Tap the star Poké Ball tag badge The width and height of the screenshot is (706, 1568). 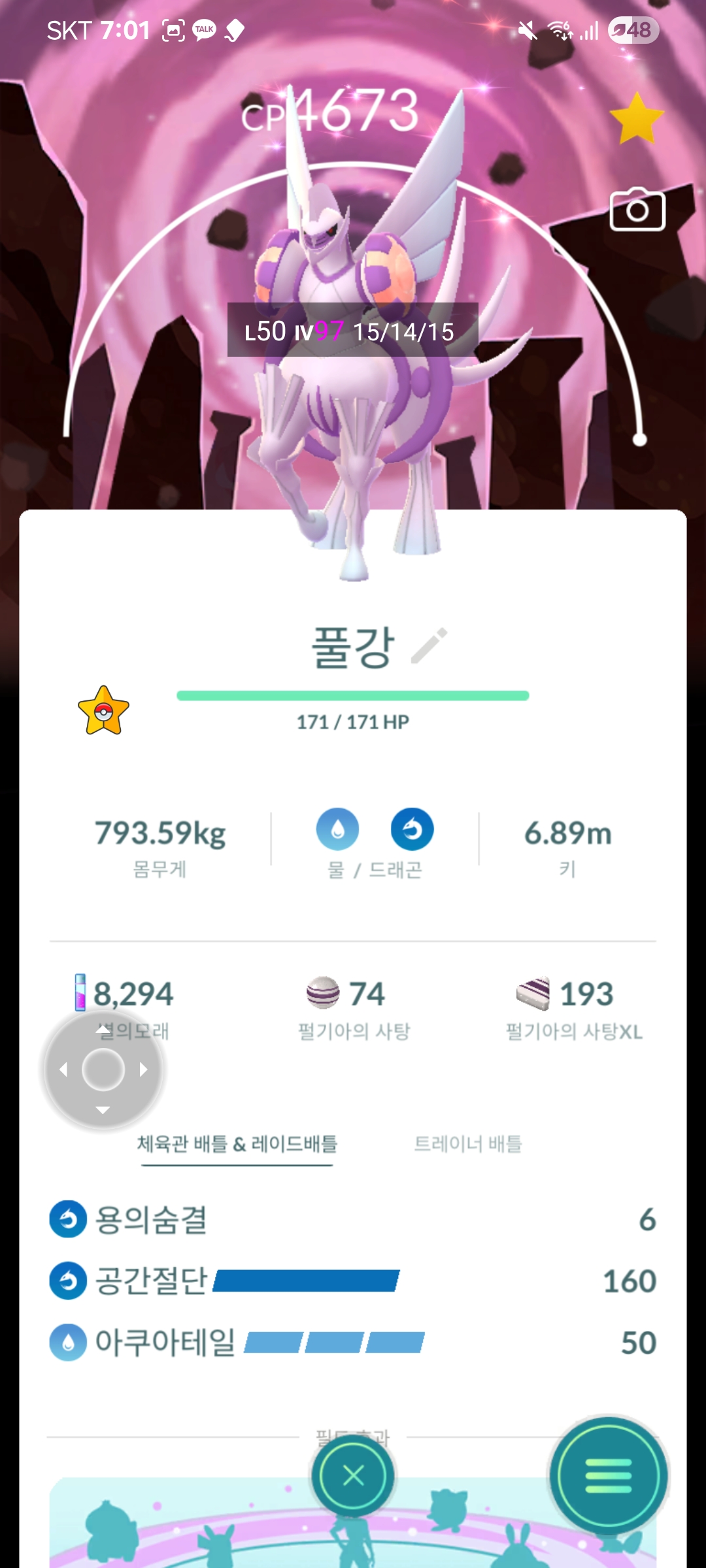(103, 711)
